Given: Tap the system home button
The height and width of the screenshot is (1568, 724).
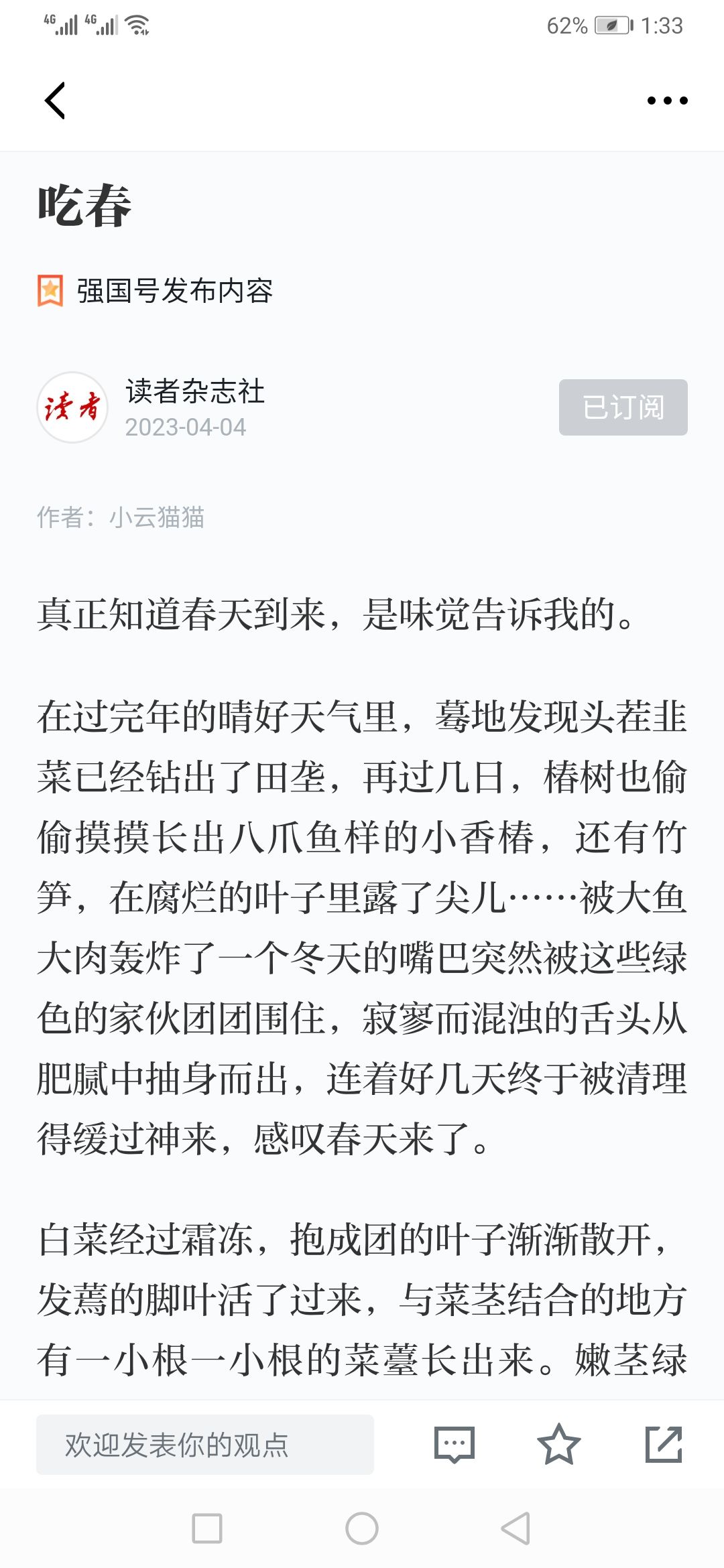Looking at the screenshot, I should click(x=362, y=1528).
